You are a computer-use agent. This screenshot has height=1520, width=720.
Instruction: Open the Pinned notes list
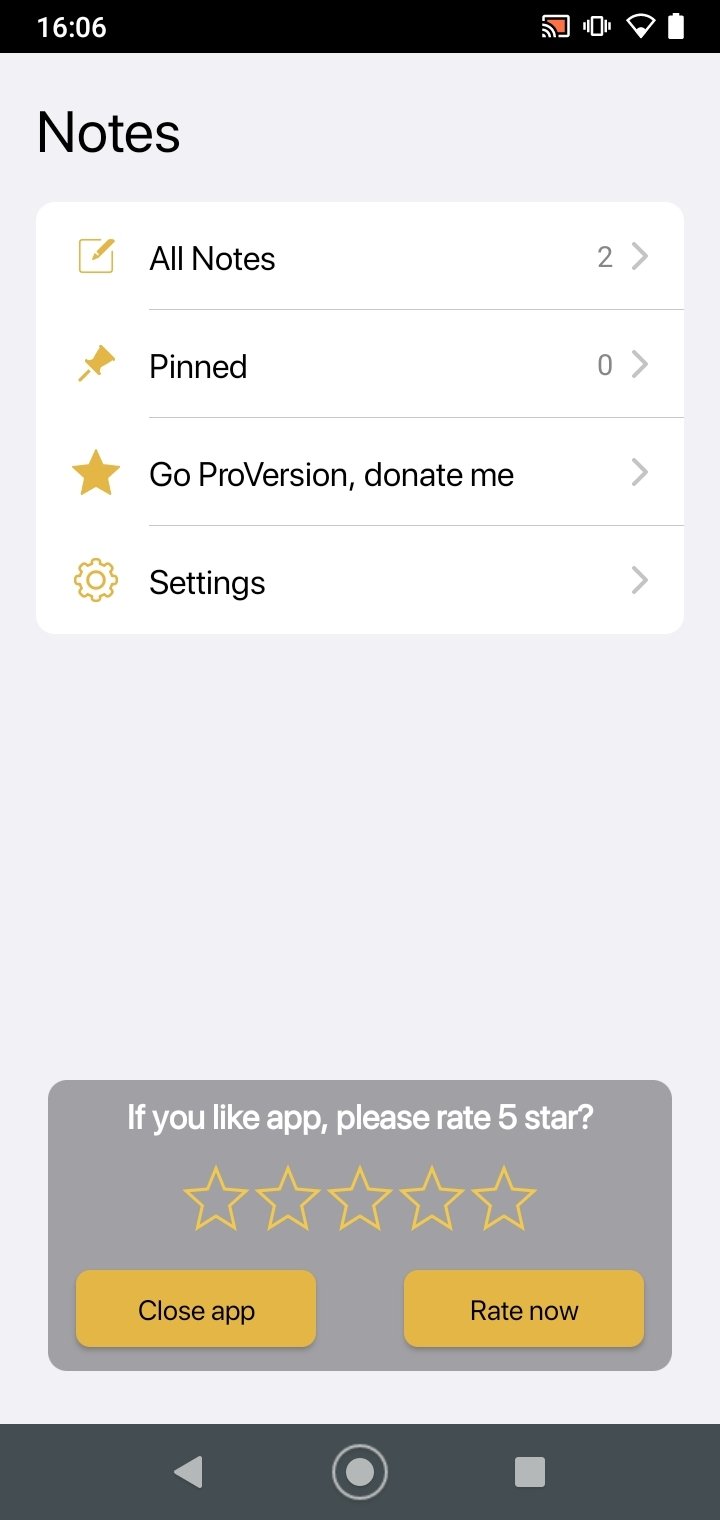[360, 365]
